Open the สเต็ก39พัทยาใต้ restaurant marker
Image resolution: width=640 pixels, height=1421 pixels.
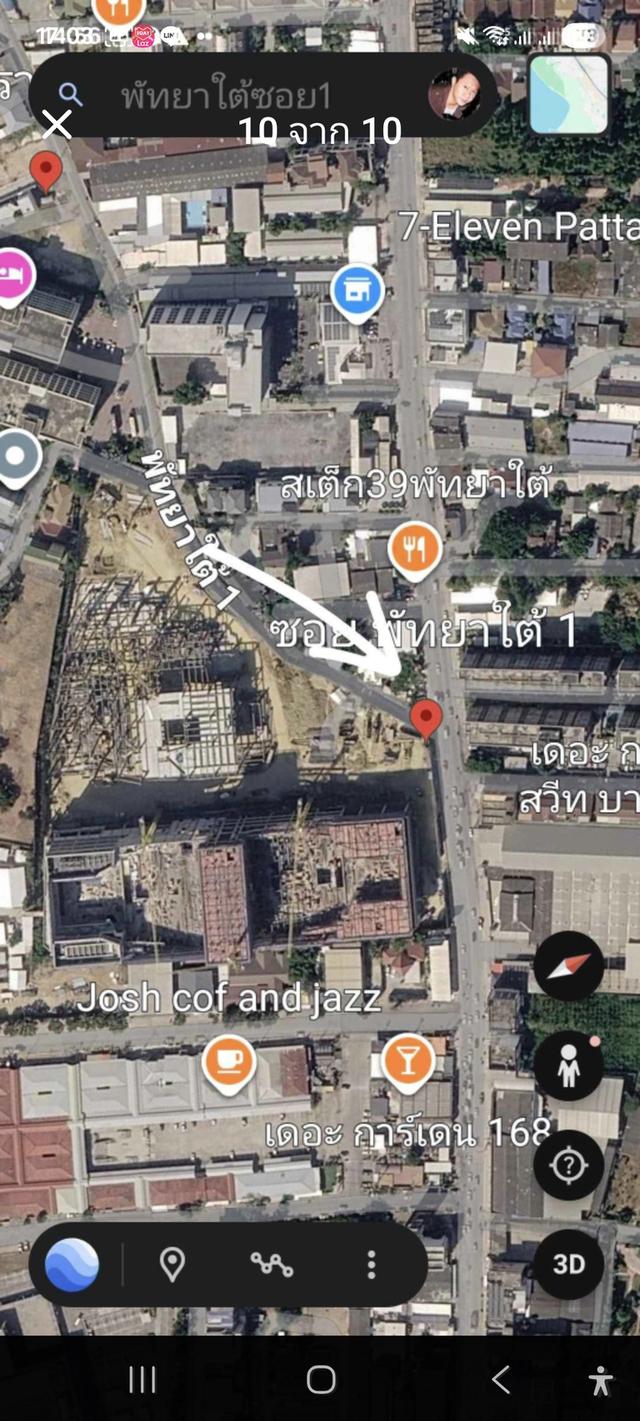pyautogui.click(x=415, y=548)
